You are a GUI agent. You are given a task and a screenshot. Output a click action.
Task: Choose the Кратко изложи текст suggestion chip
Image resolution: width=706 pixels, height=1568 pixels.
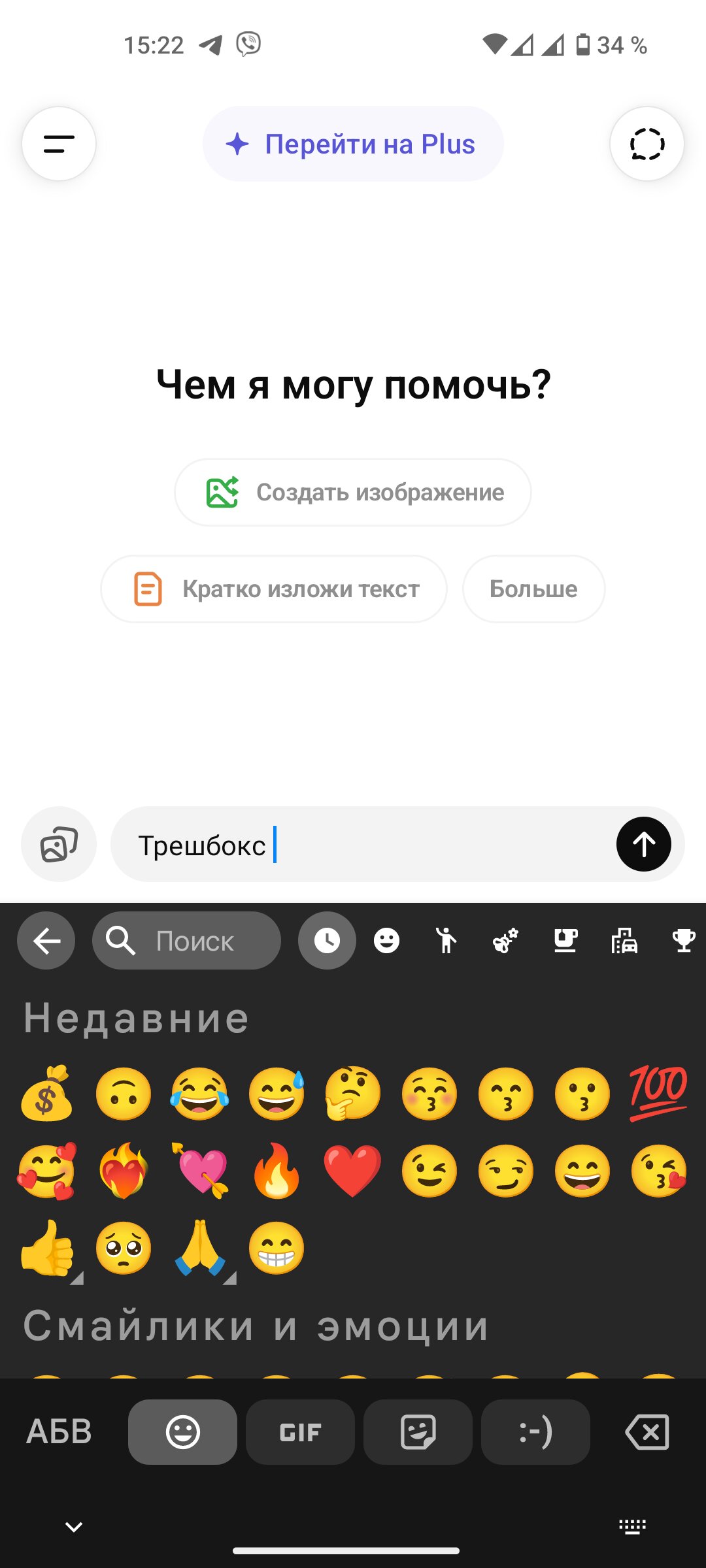click(x=274, y=589)
